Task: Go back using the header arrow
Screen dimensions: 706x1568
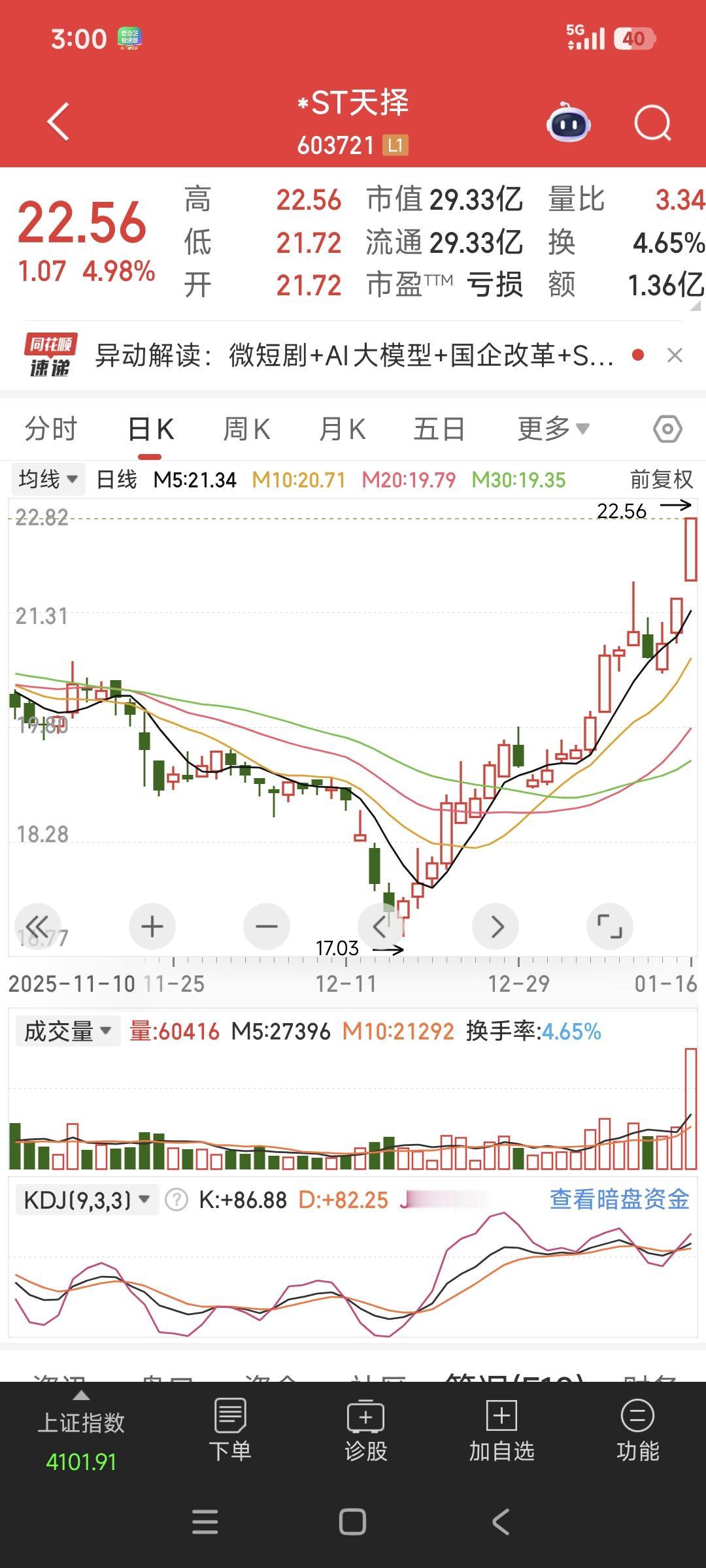Action: 59,122
